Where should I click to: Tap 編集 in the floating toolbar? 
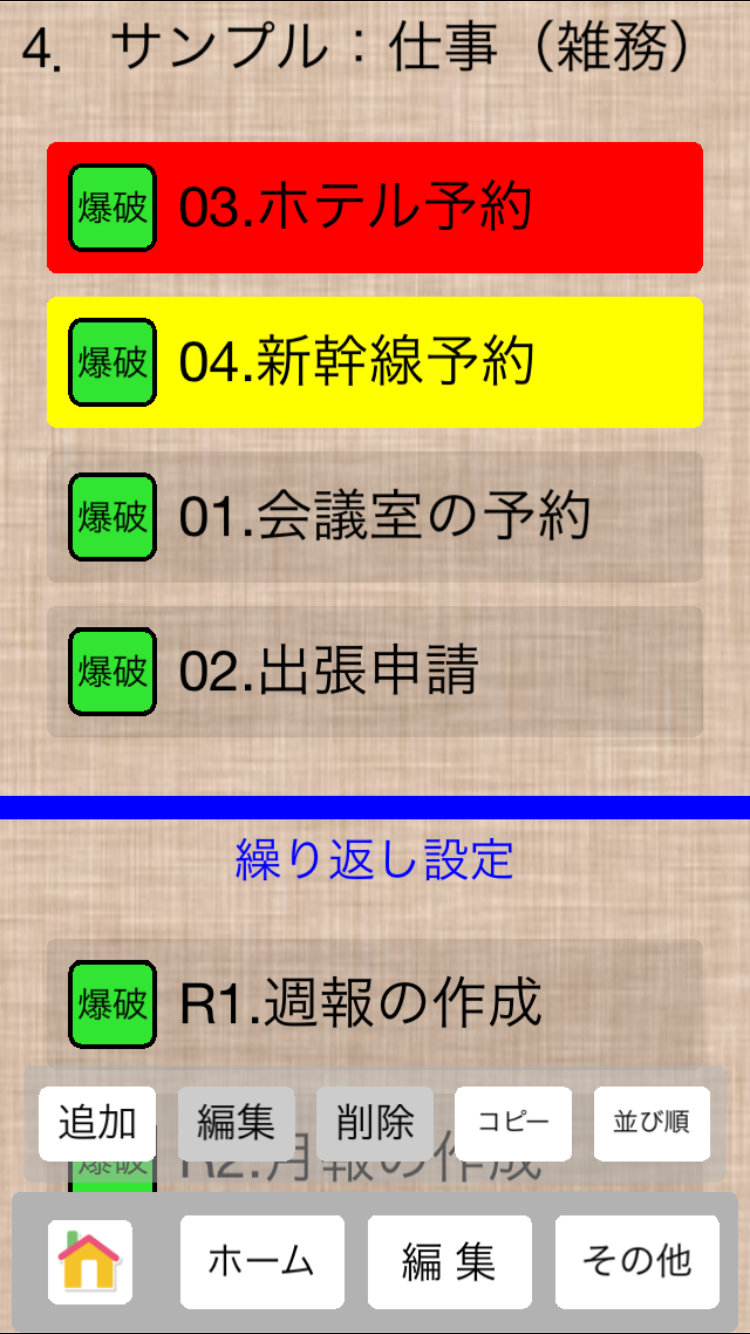[236, 1123]
